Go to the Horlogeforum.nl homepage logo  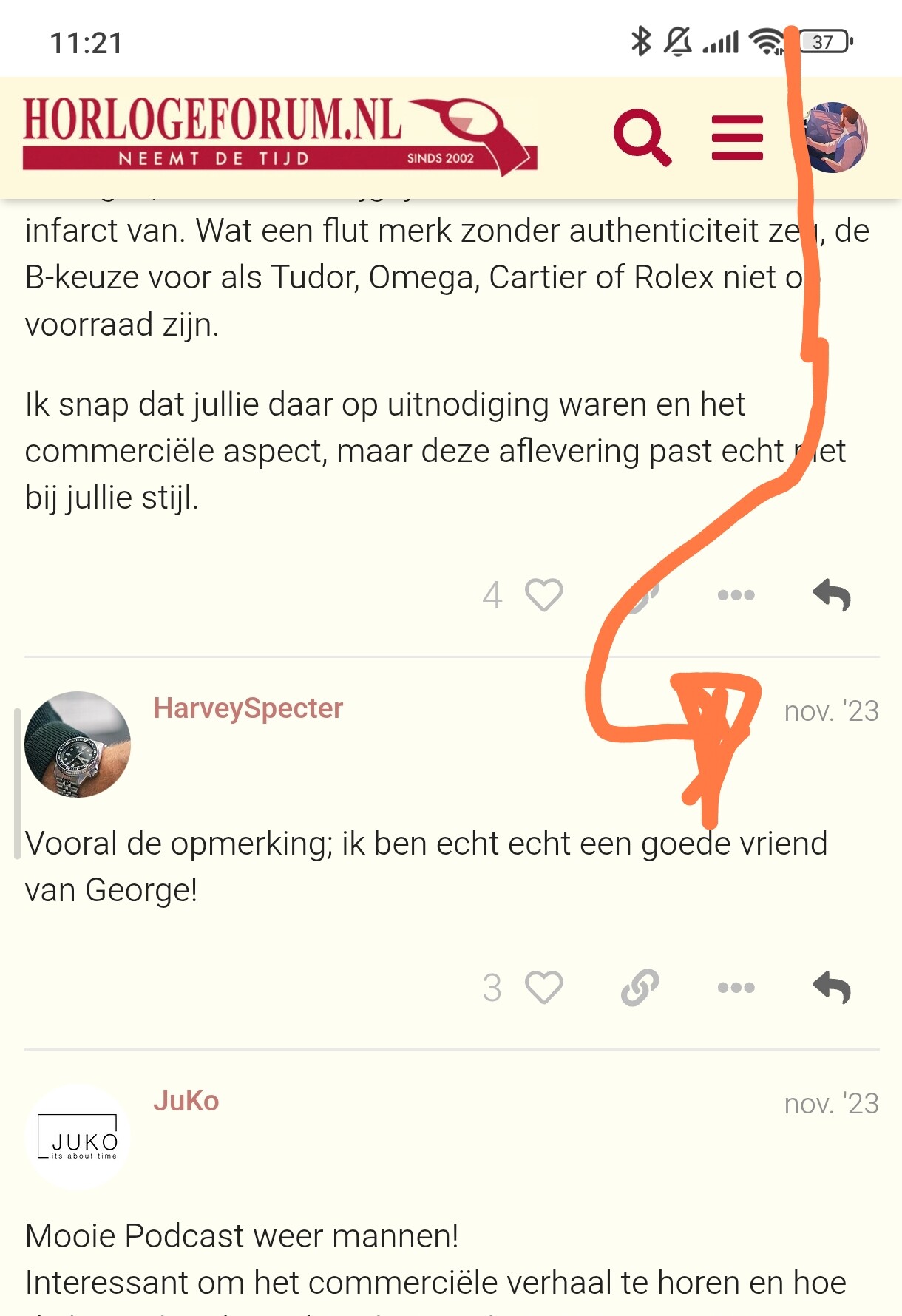click(x=279, y=136)
